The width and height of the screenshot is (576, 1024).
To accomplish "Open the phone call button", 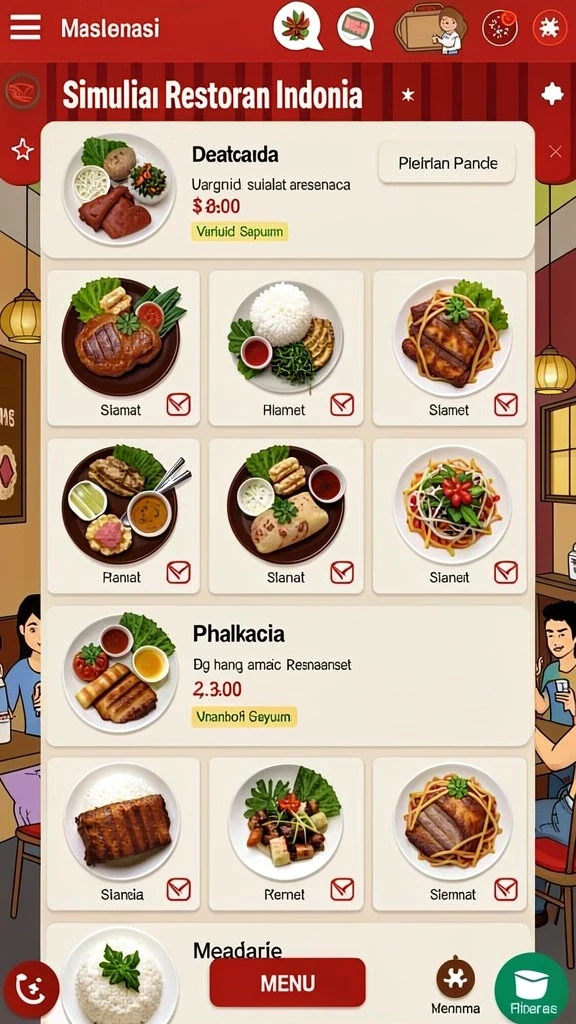I will [x=31, y=989].
